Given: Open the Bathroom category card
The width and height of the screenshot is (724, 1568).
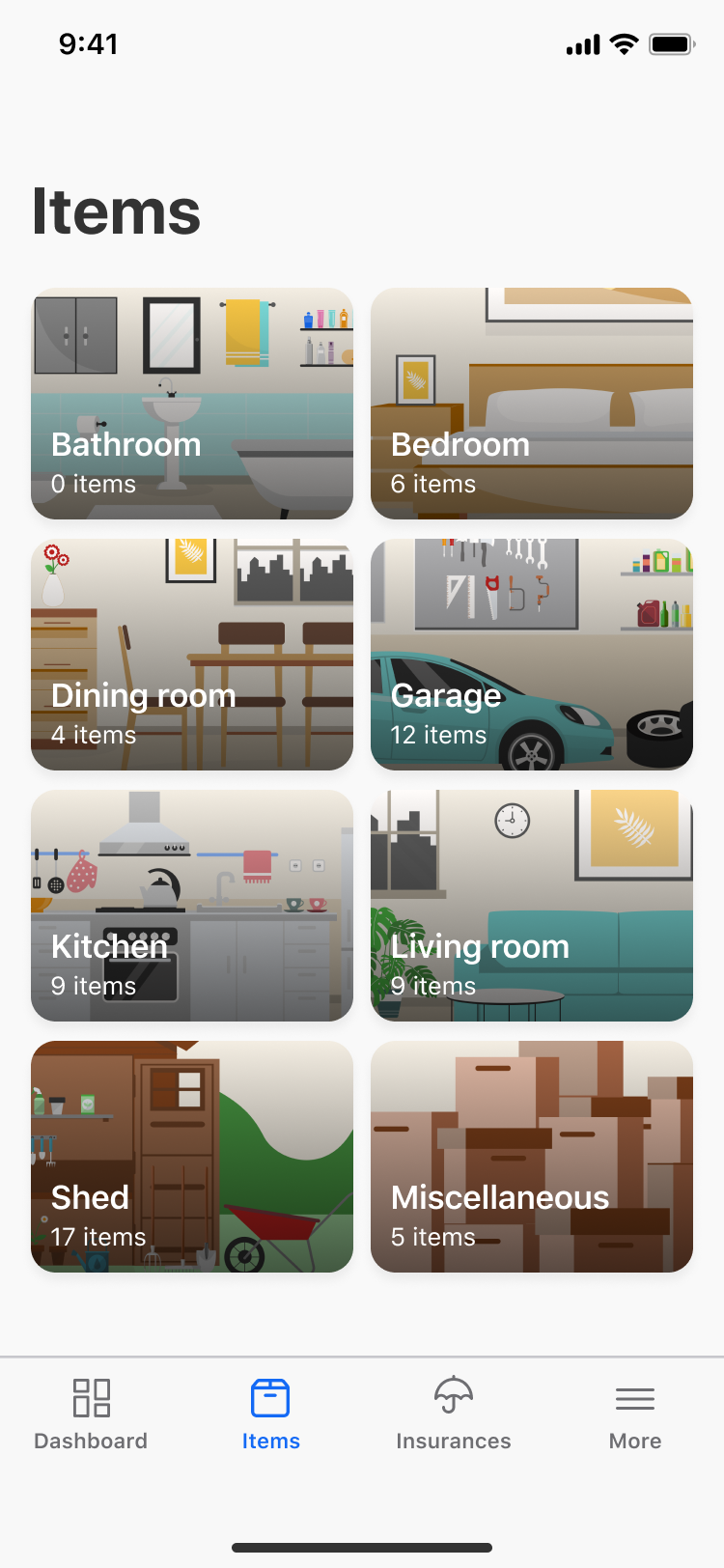Looking at the screenshot, I should tap(192, 404).
